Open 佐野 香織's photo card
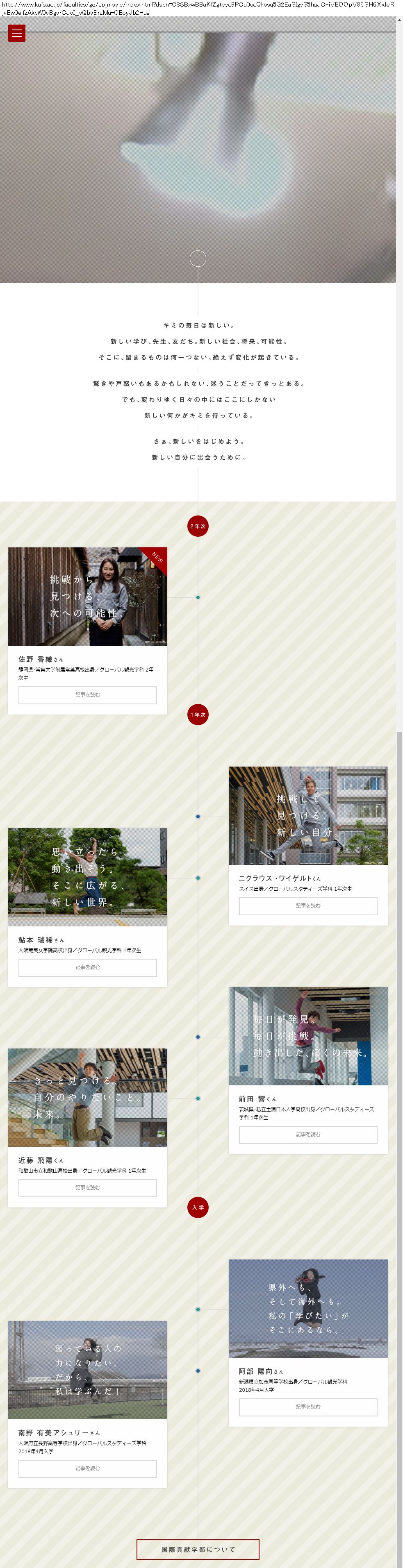This screenshot has height=1568, width=403. (x=88, y=597)
